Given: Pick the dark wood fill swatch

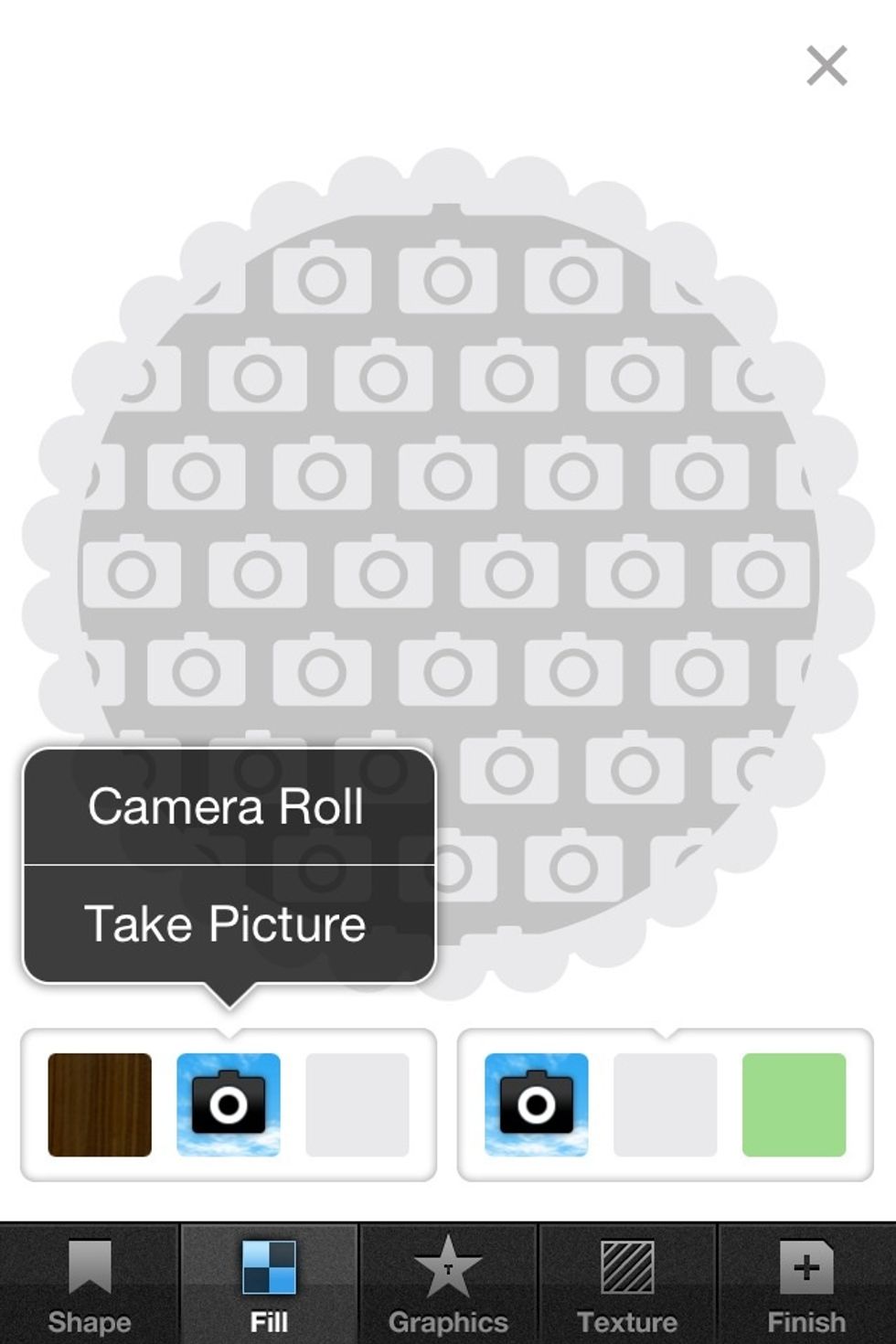Looking at the screenshot, I should [x=100, y=1104].
